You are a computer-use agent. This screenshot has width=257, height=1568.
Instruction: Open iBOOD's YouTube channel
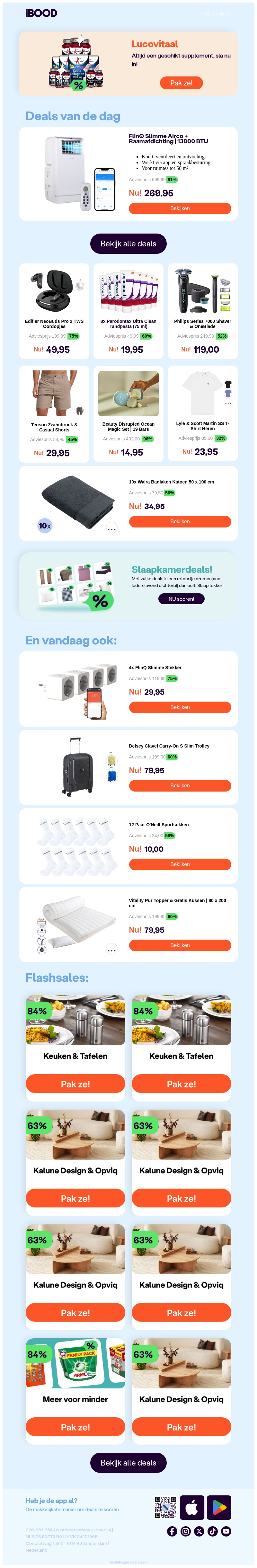click(x=226, y=1531)
